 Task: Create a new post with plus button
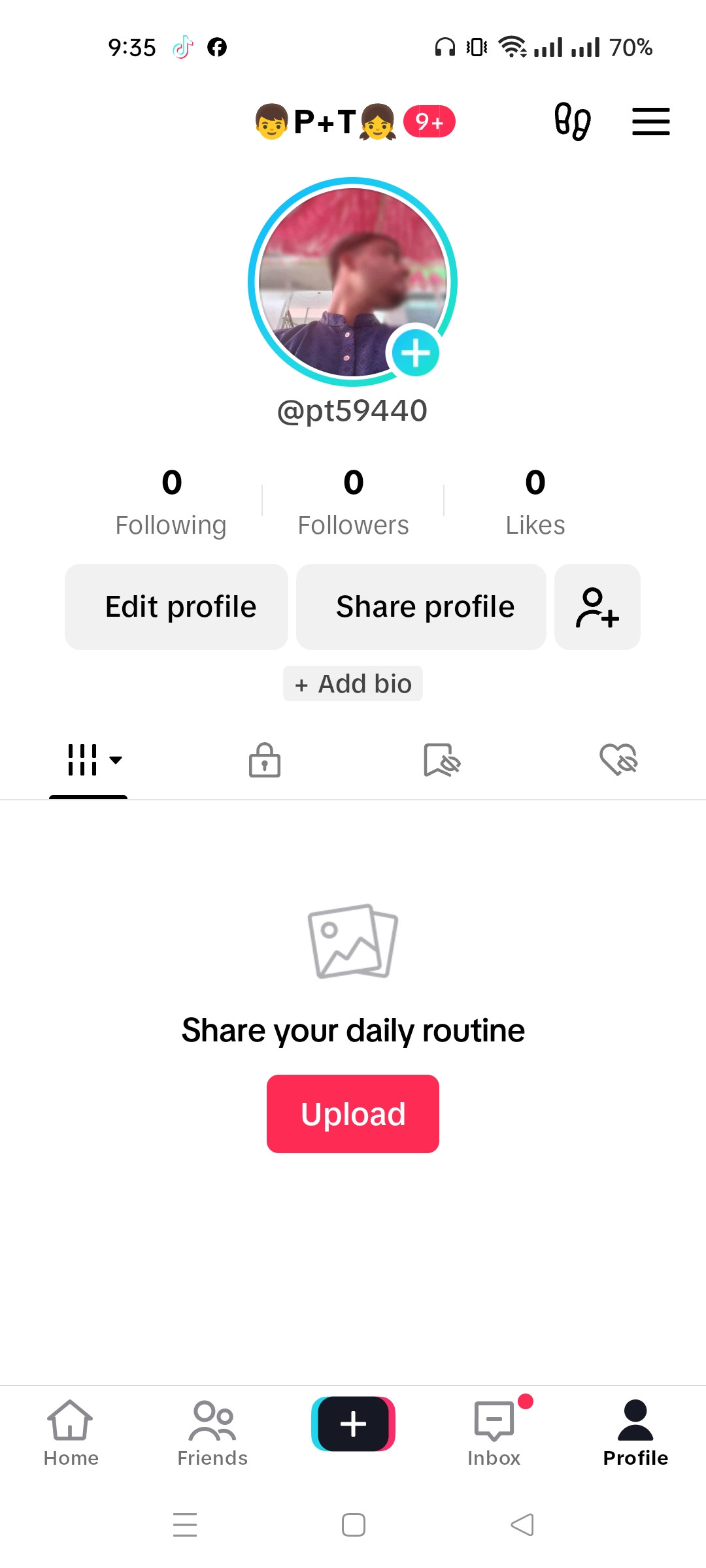pos(353,1424)
